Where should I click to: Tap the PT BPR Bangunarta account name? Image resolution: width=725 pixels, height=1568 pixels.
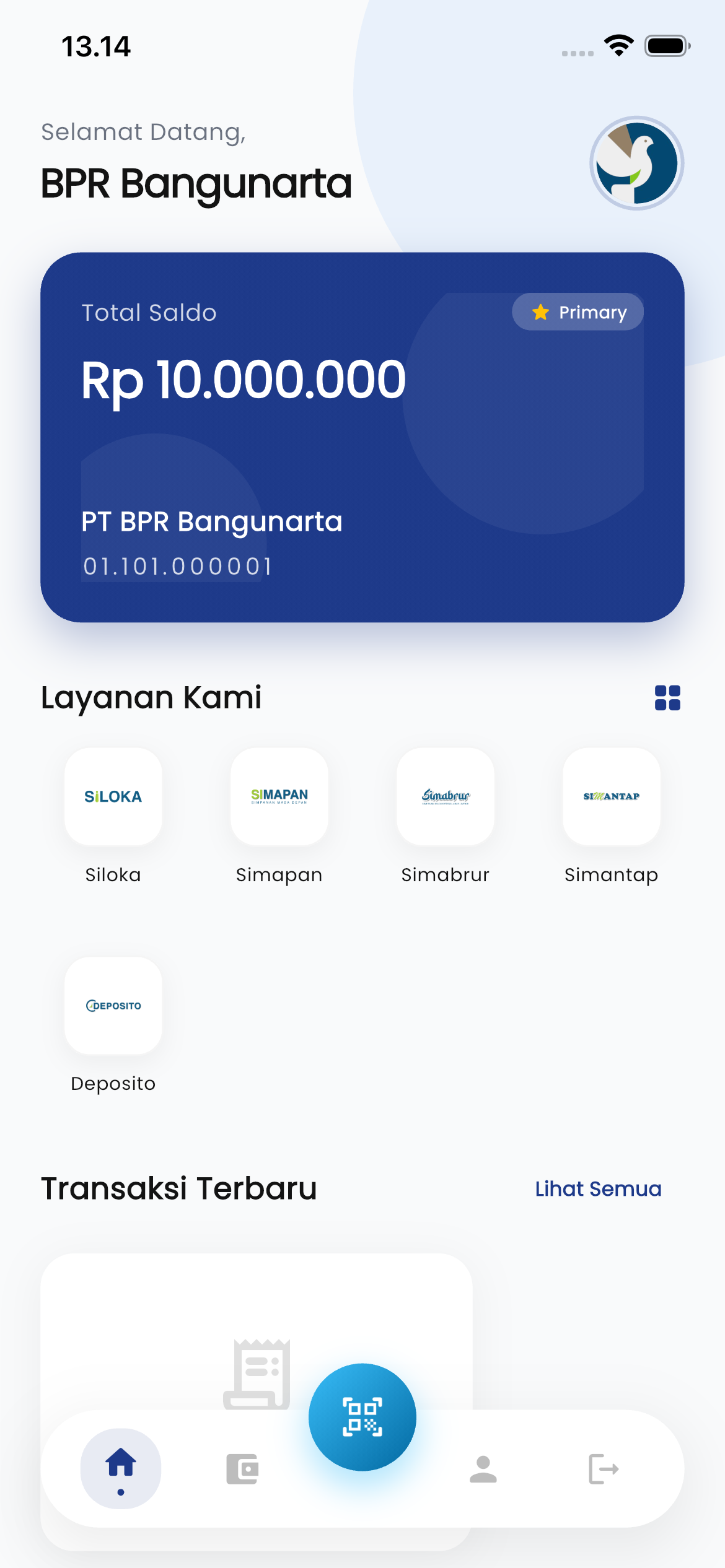(x=212, y=521)
